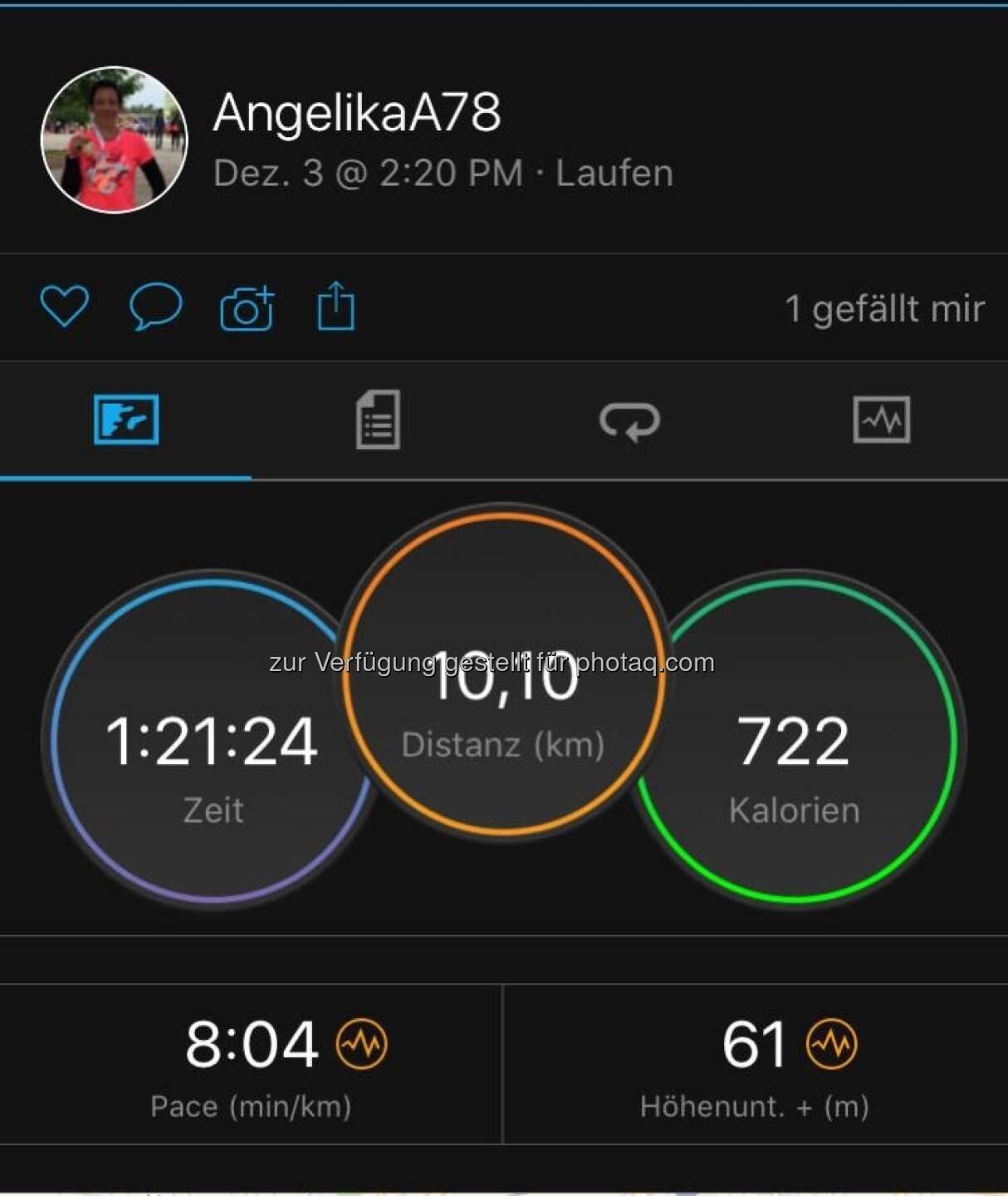1008x1196 pixels.
Task: View who liked via '1 gefällt mir'
Action: click(x=884, y=309)
